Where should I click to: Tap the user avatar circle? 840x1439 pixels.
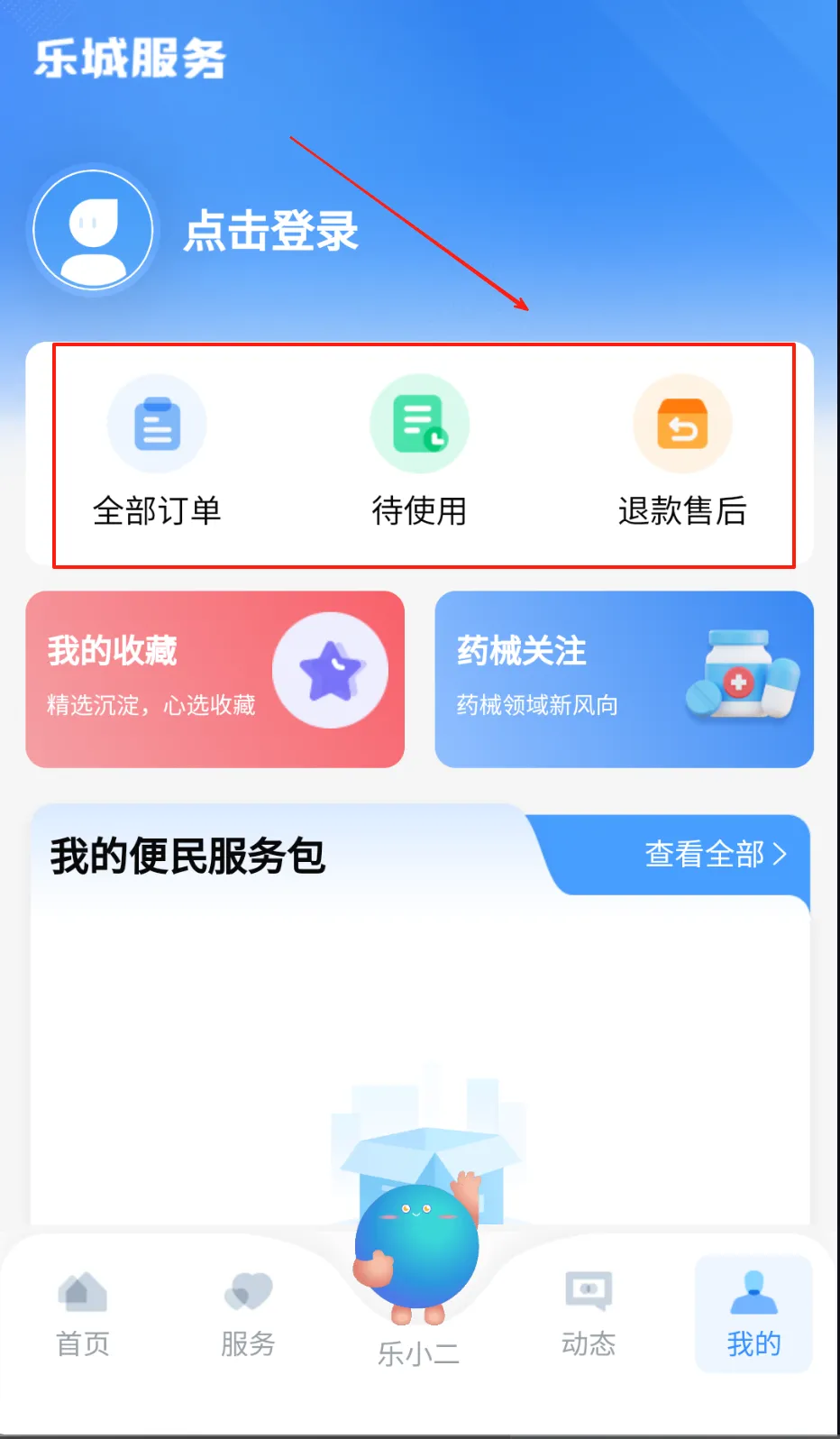click(93, 229)
